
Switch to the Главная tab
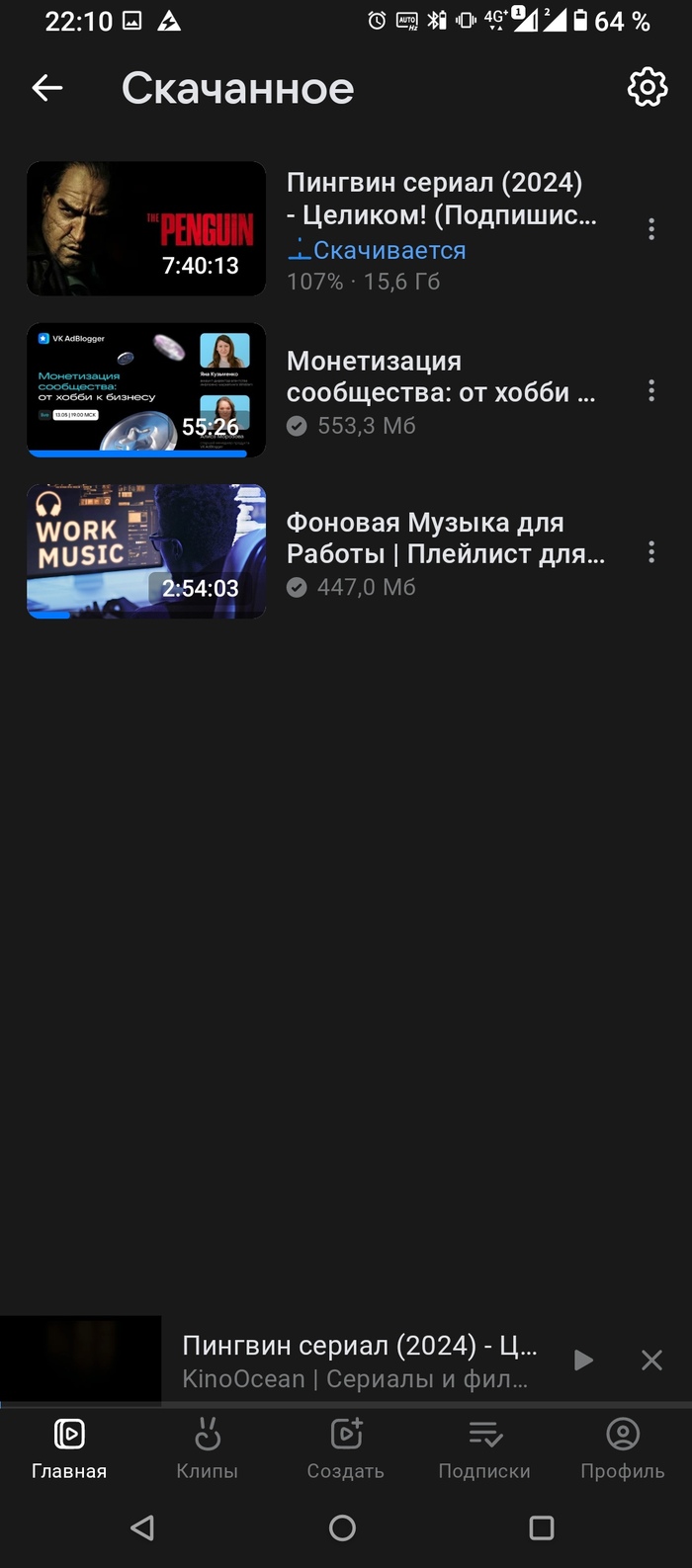69,1447
